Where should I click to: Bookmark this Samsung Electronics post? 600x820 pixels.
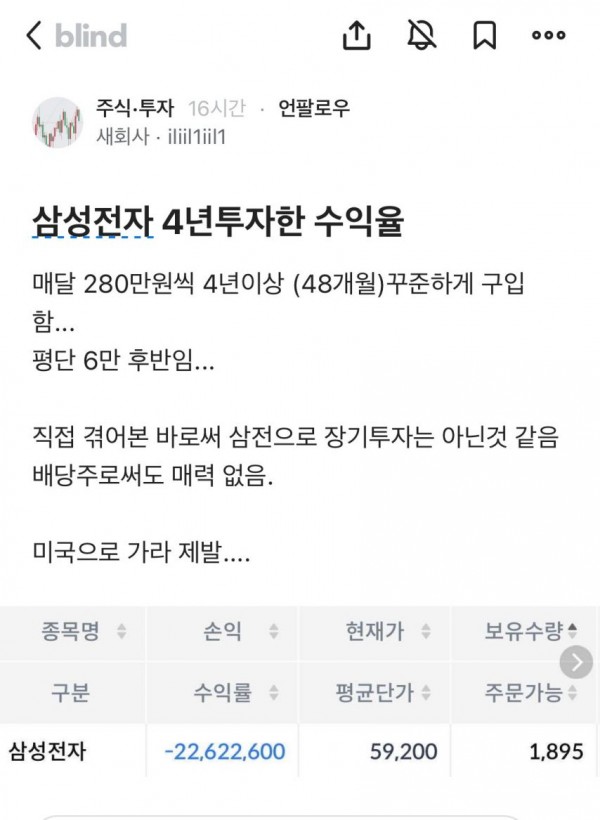[x=485, y=36]
